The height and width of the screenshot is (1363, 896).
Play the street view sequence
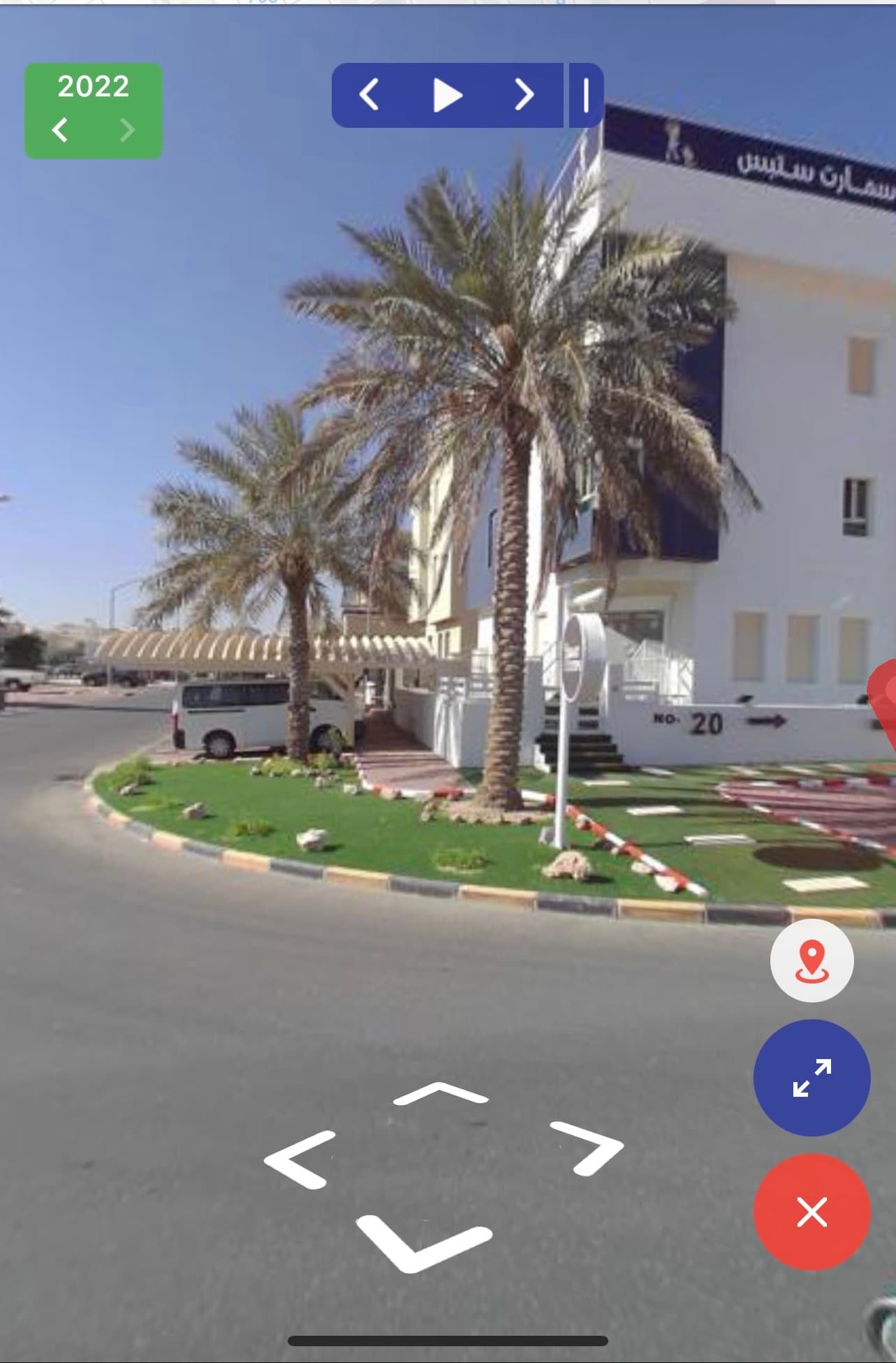pyautogui.click(x=447, y=95)
